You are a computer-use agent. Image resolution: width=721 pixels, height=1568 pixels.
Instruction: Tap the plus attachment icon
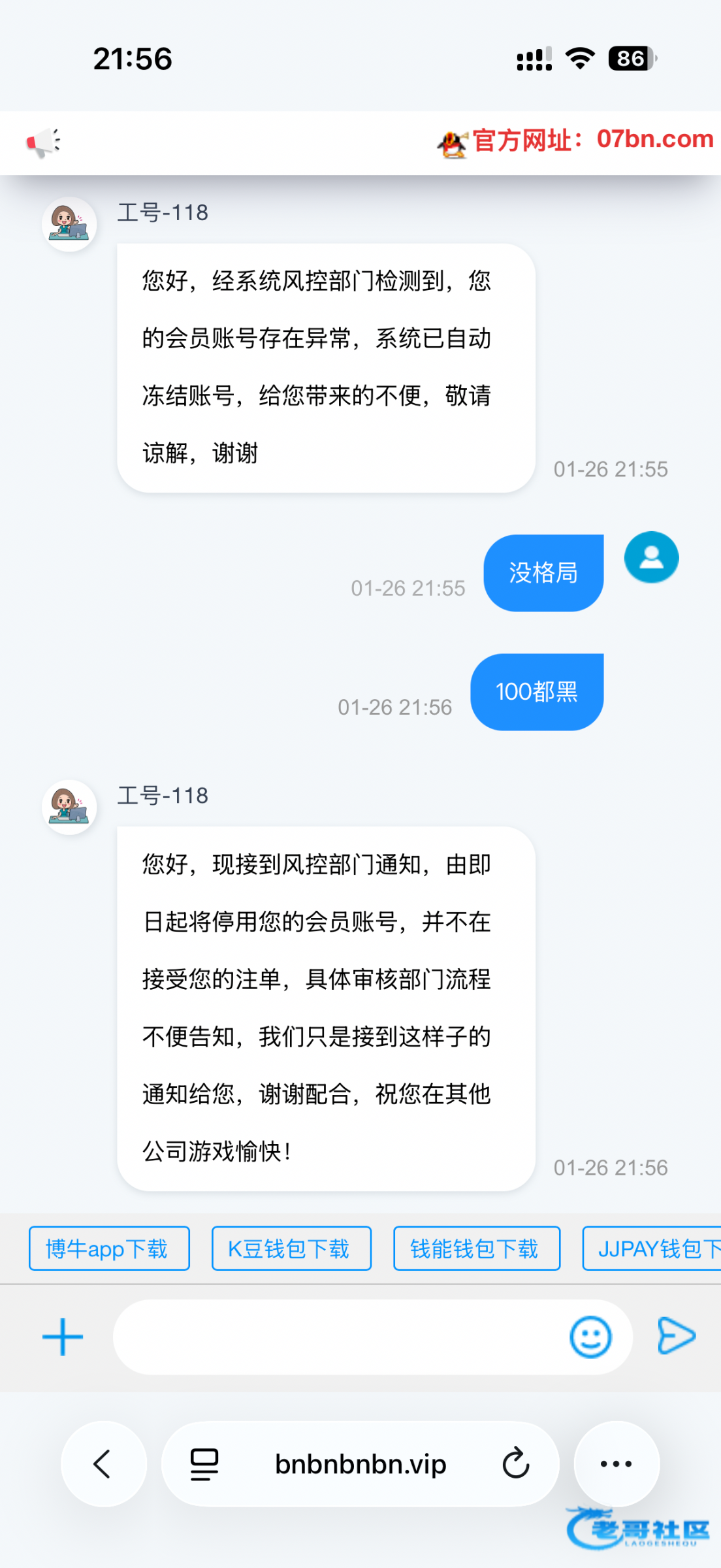63,1337
